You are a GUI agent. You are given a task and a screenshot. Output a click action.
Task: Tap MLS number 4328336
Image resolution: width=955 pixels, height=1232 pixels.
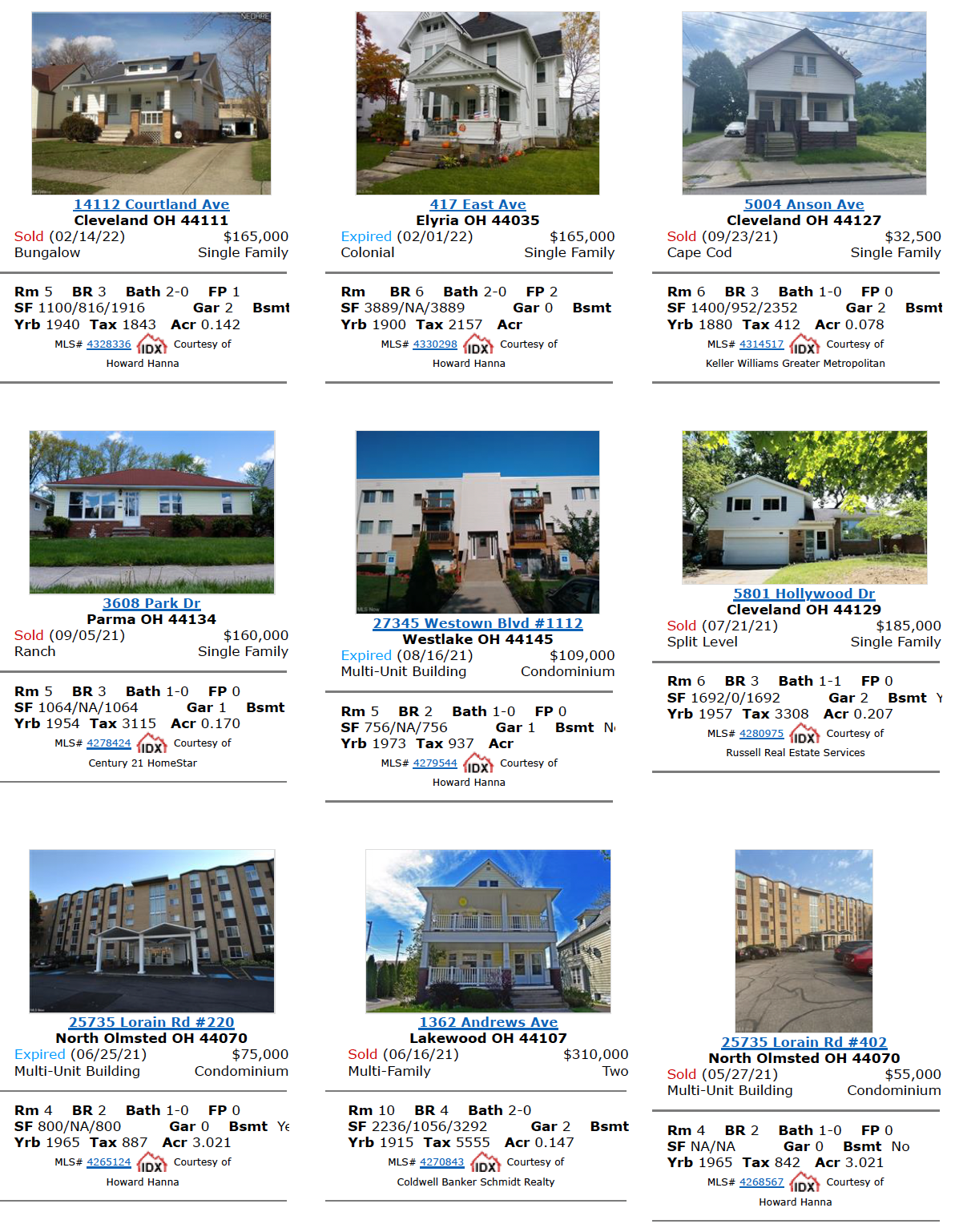(x=109, y=344)
